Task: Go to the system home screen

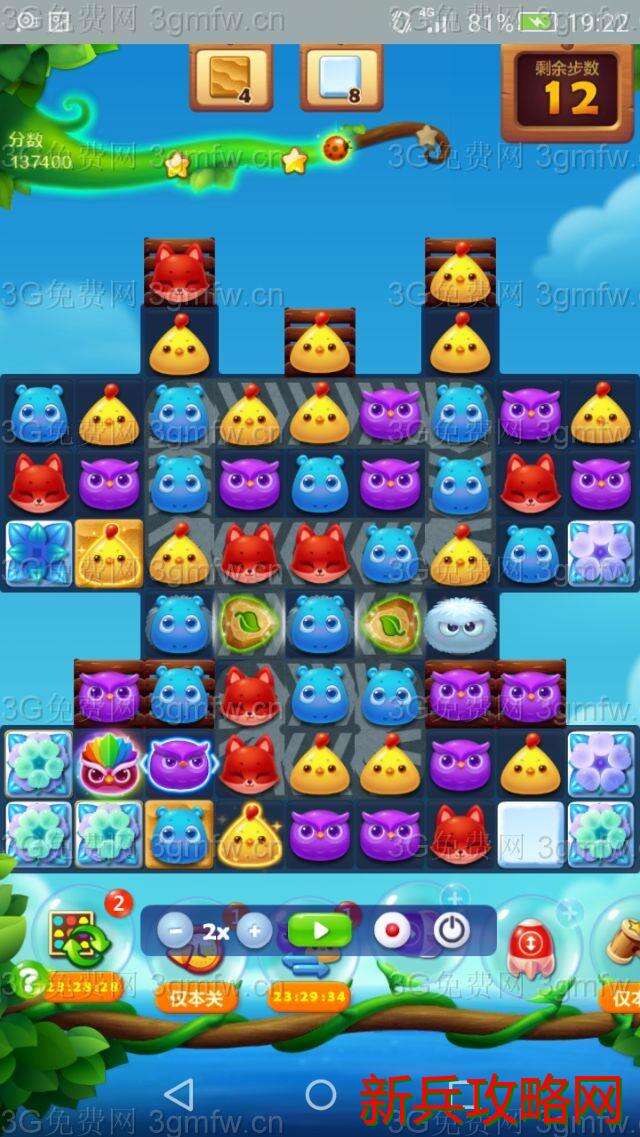Action: (321, 1094)
